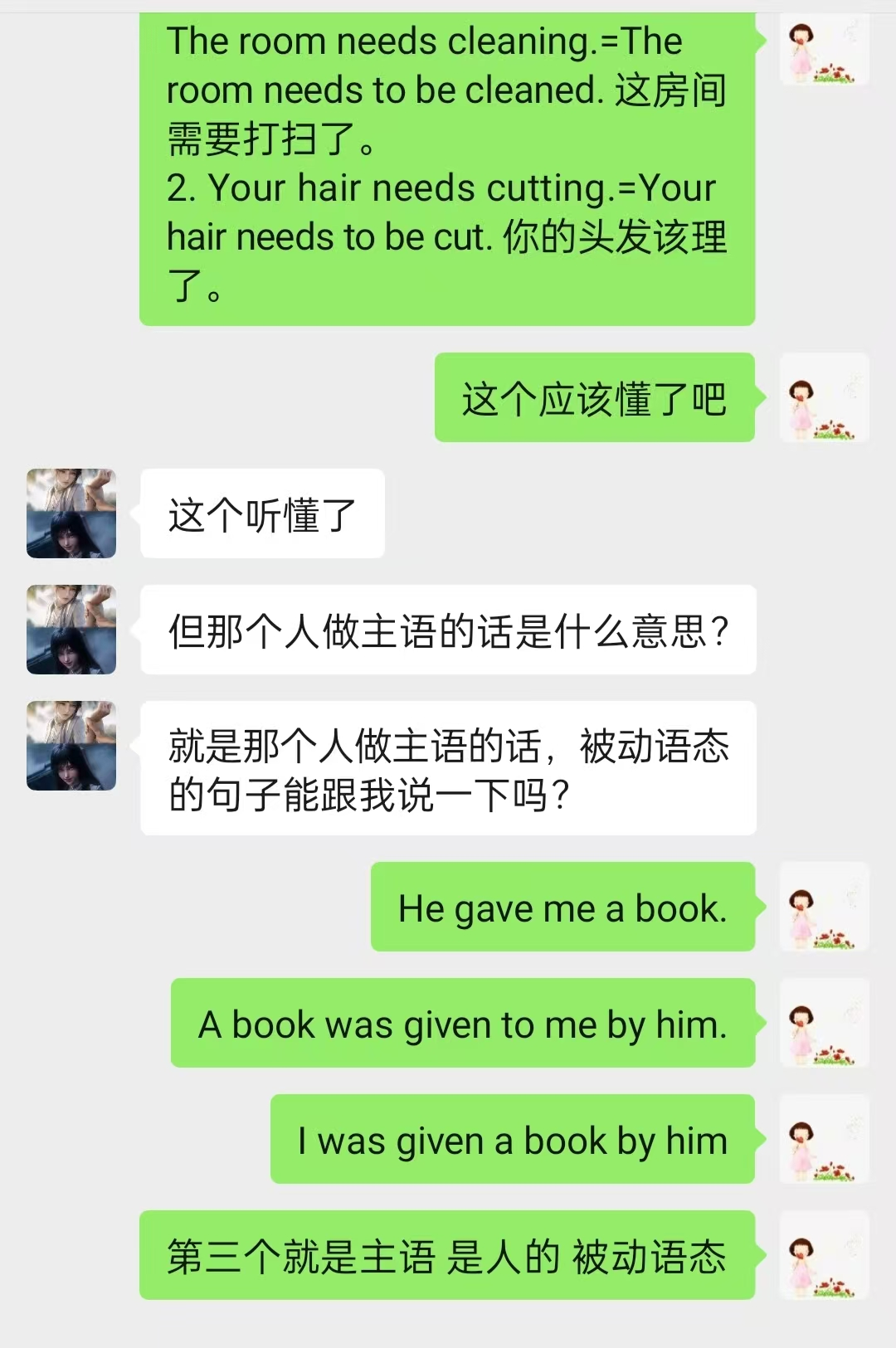Open sender avatar beside '第三个就是主语 是人的 被动语态'
This screenshot has height=1348, width=896.
point(824,1255)
